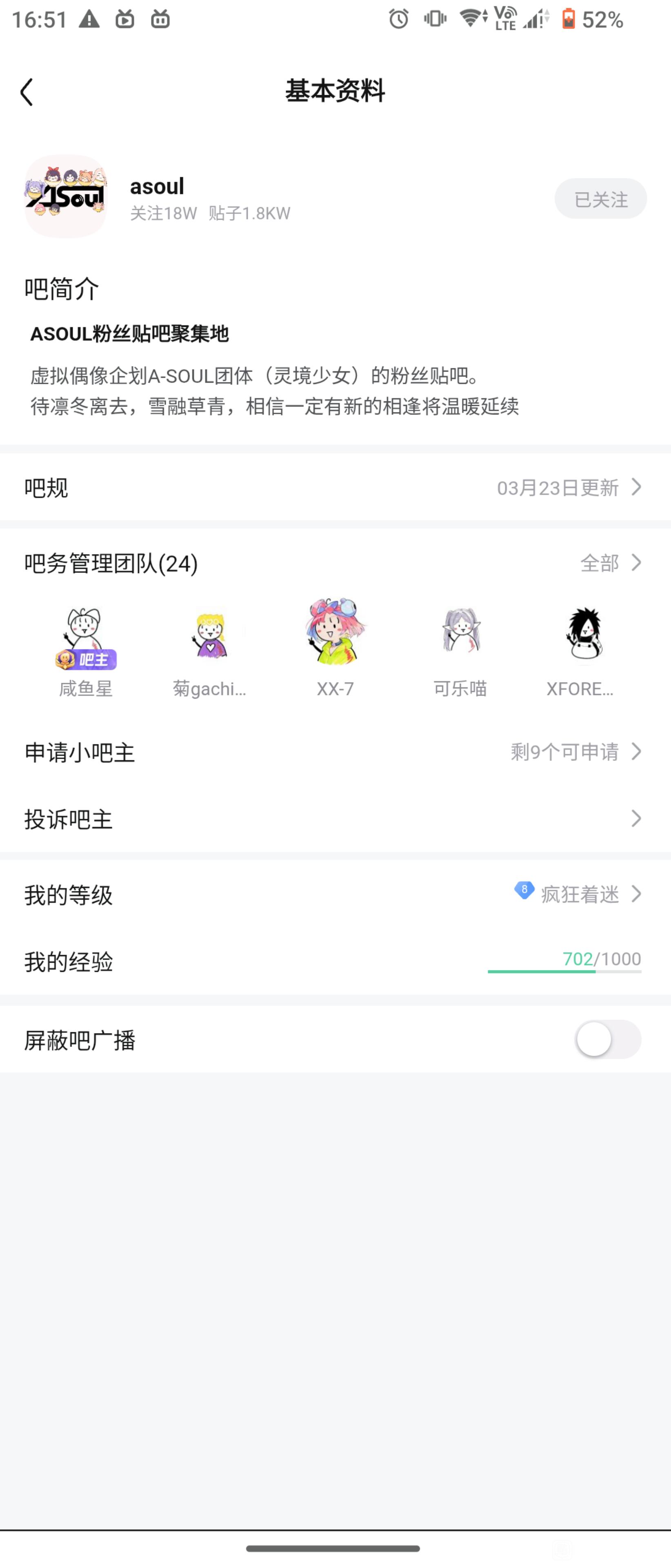The height and width of the screenshot is (1568, 671).
Task: View 我的等级 level details
Action: coord(335,895)
